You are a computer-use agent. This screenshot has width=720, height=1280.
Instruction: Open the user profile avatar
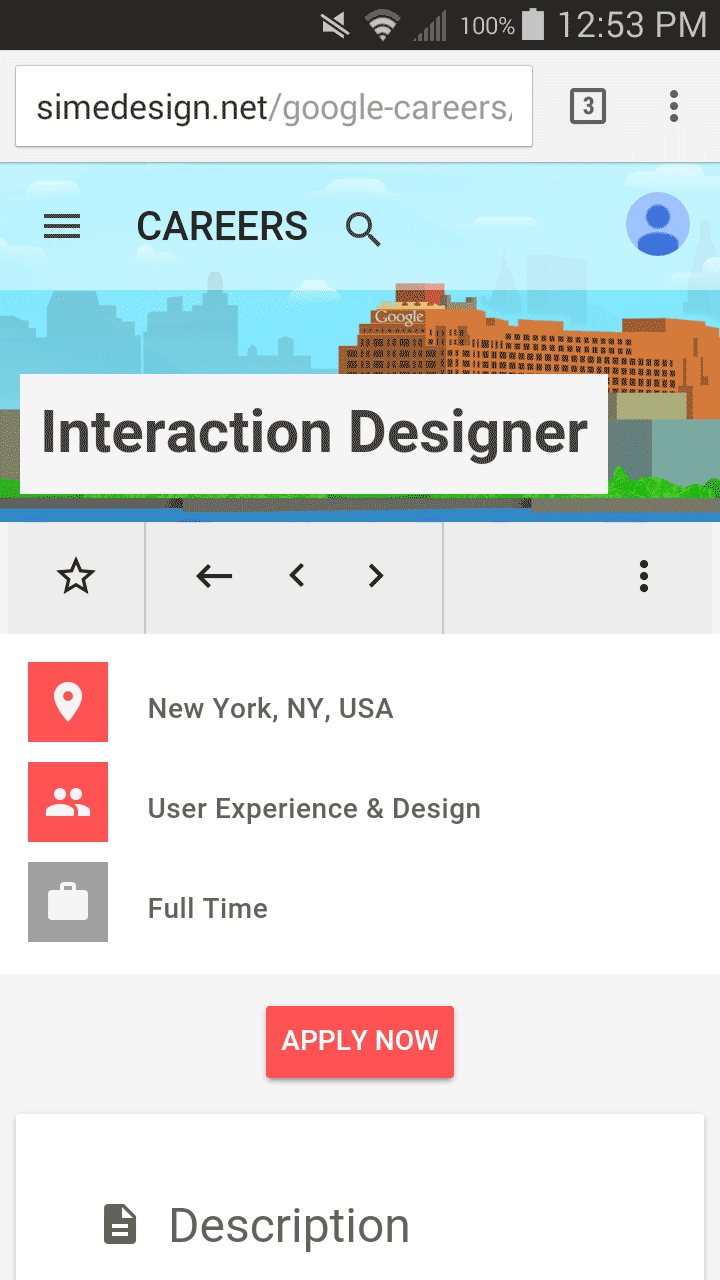point(657,224)
